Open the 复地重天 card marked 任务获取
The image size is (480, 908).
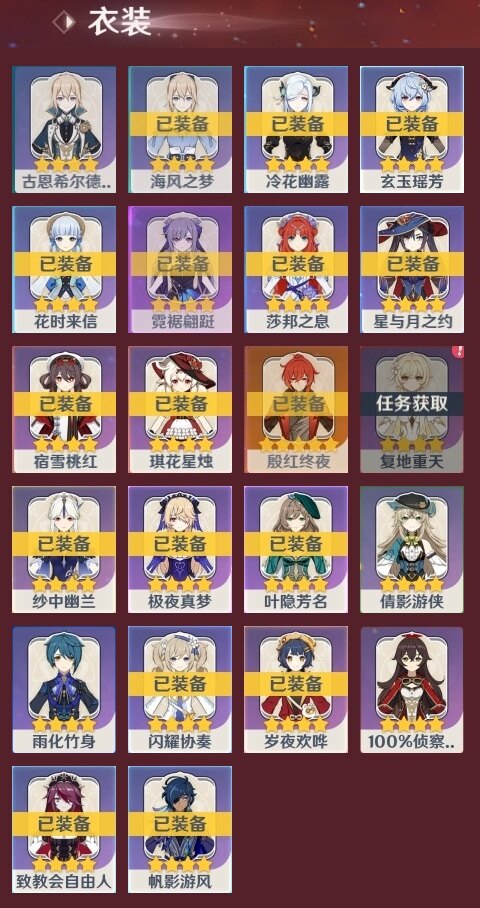[x=412, y=409]
